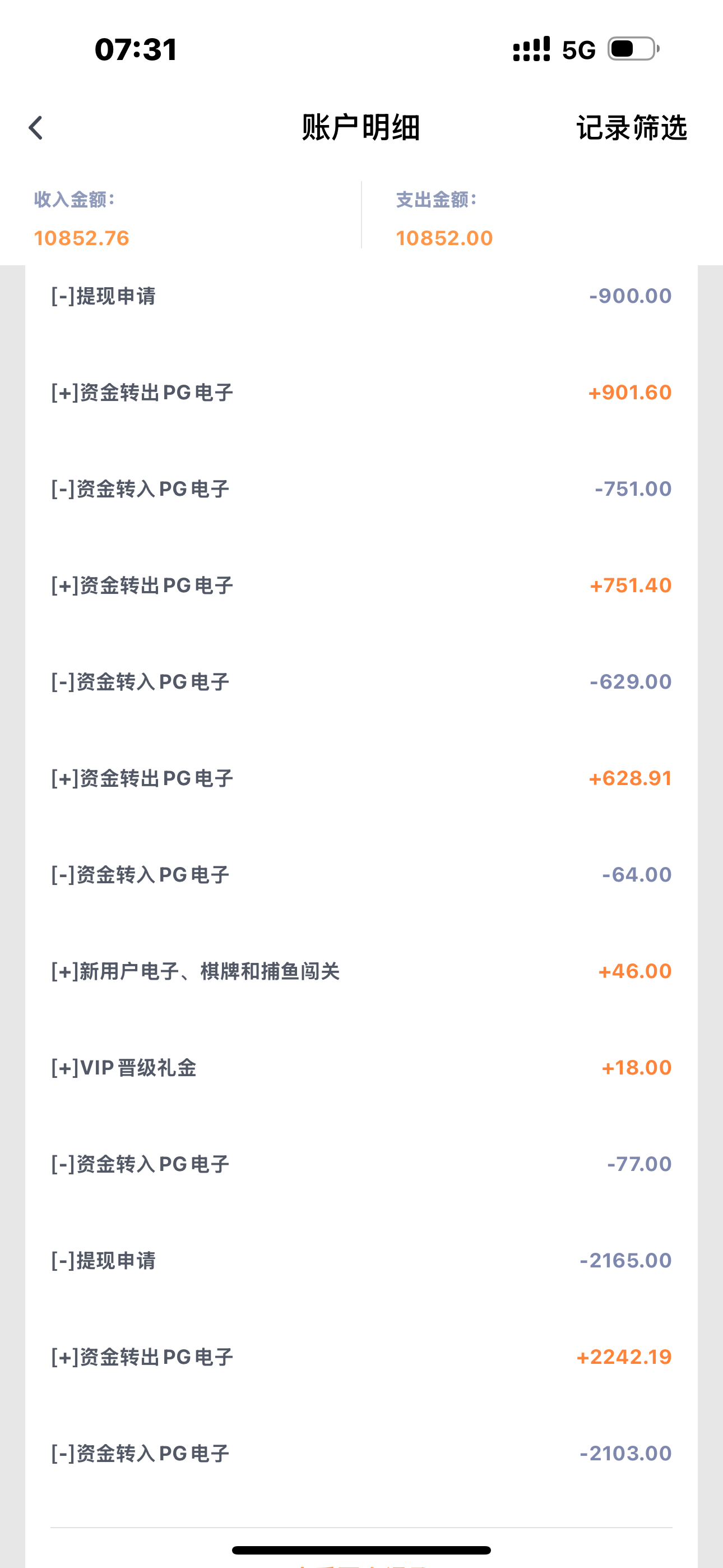Viewport: 723px width, 1568px height.
Task: Open 记录筛选 to filter records
Action: (631, 128)
